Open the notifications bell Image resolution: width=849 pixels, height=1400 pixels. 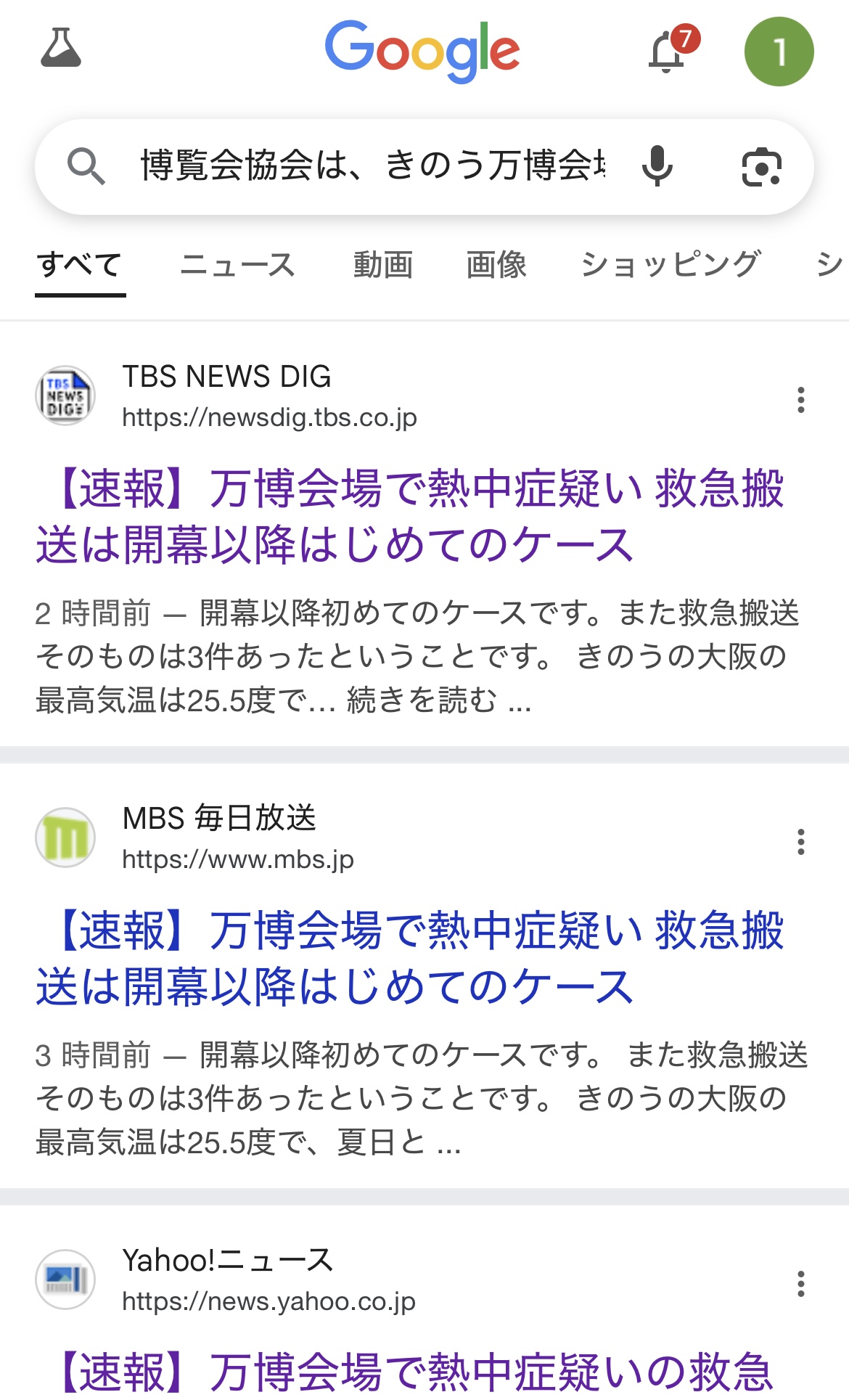672,49
